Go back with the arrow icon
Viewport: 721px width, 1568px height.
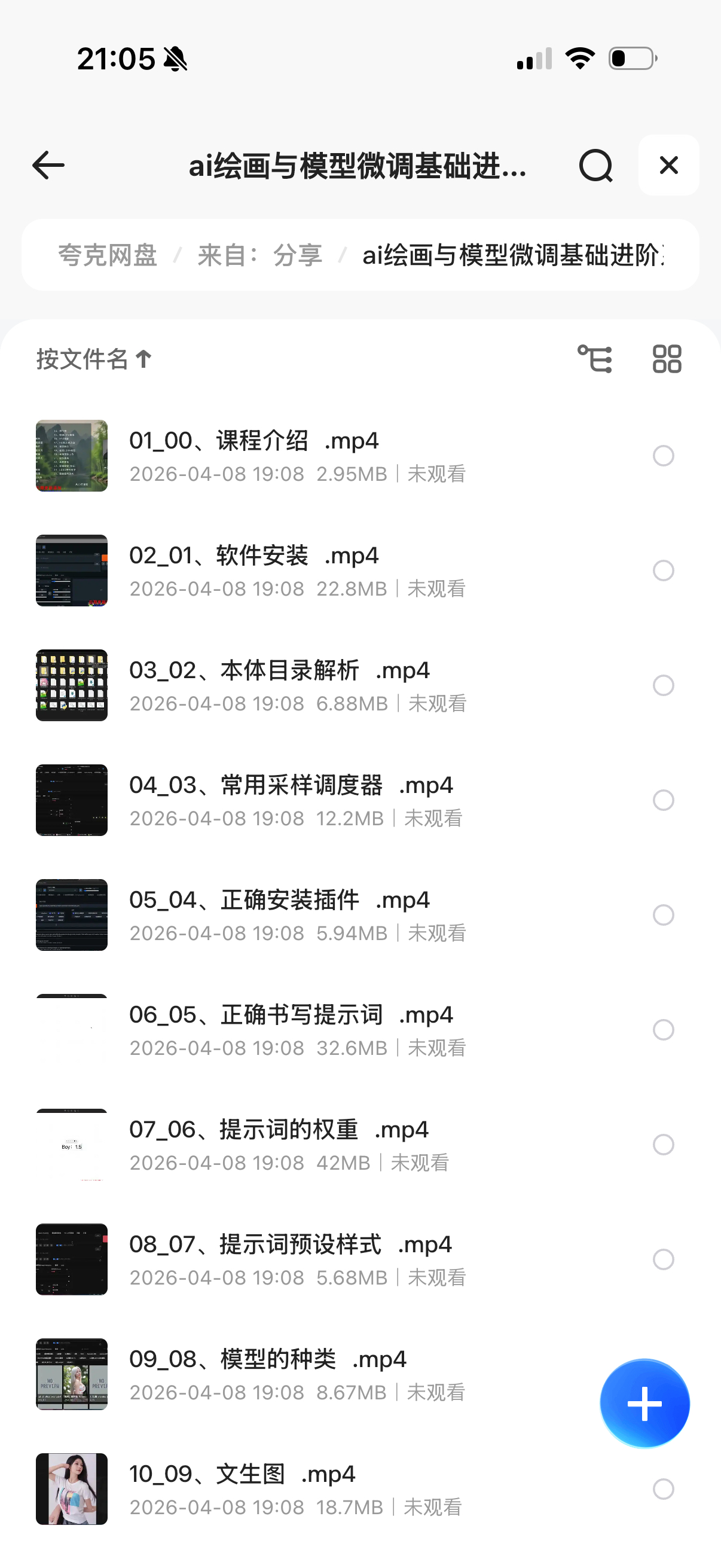click(48, 166)
